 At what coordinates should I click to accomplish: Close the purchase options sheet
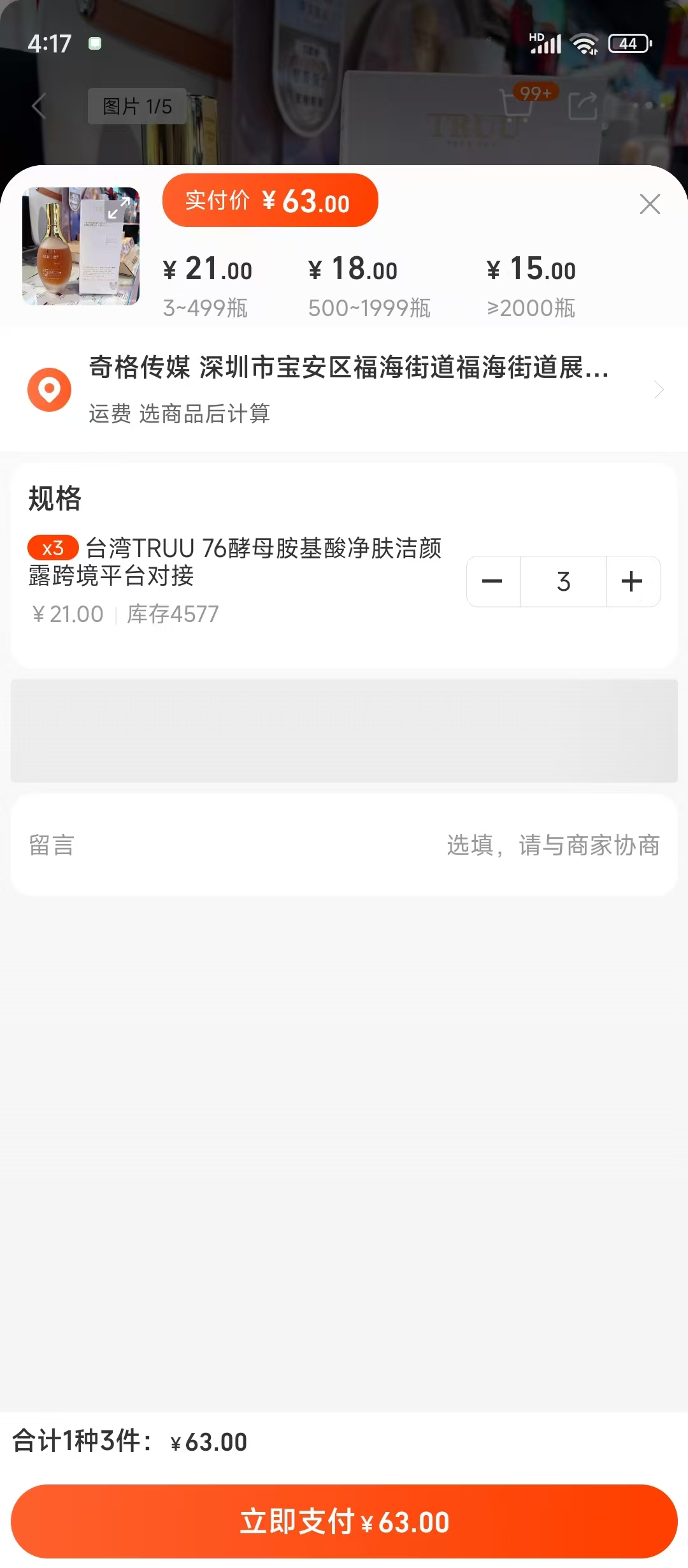(x=649, y=204)
